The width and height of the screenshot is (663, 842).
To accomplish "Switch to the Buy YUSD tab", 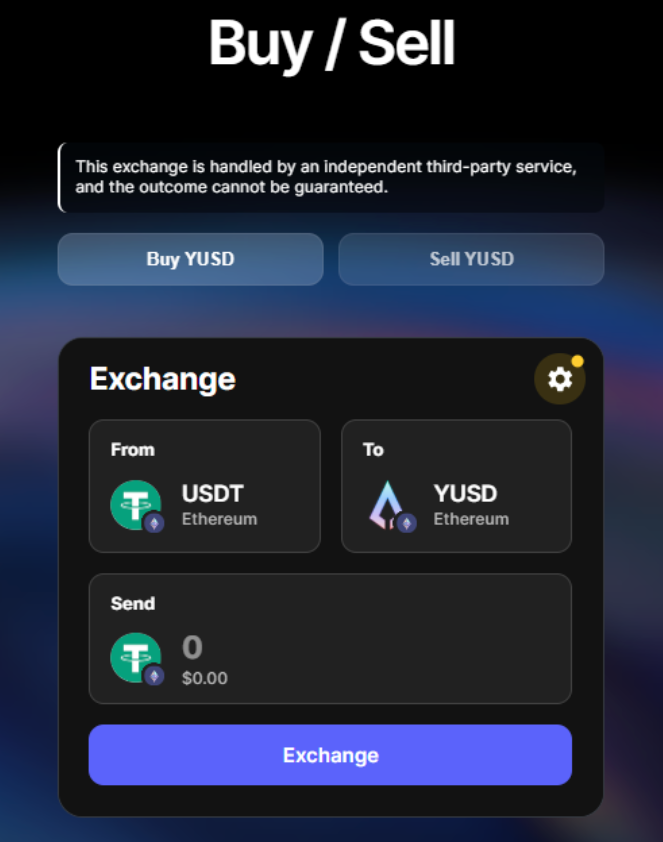I will [190, 259].
